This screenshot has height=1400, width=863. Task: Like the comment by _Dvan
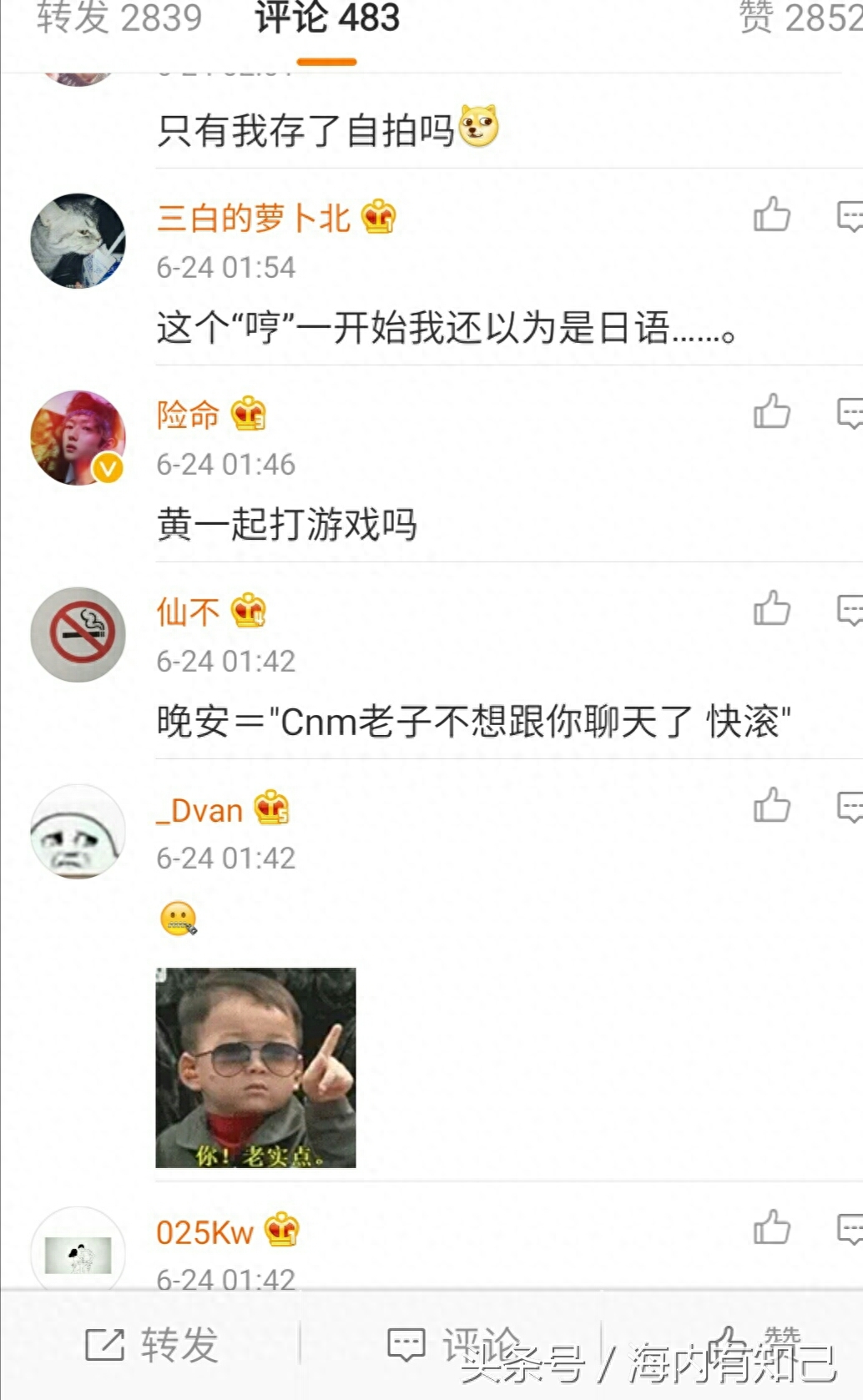click(x=772, y=806)
